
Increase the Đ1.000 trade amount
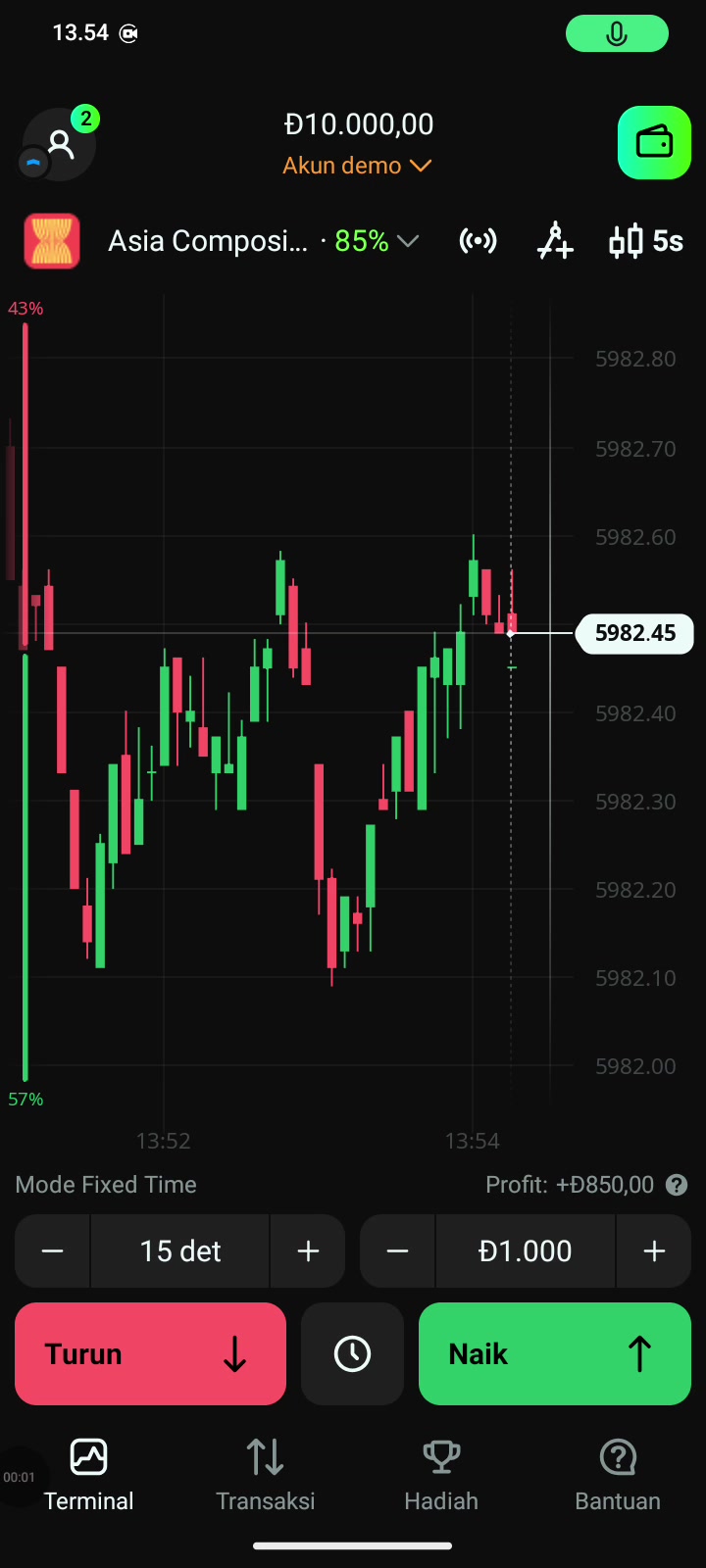point(654,1251)
